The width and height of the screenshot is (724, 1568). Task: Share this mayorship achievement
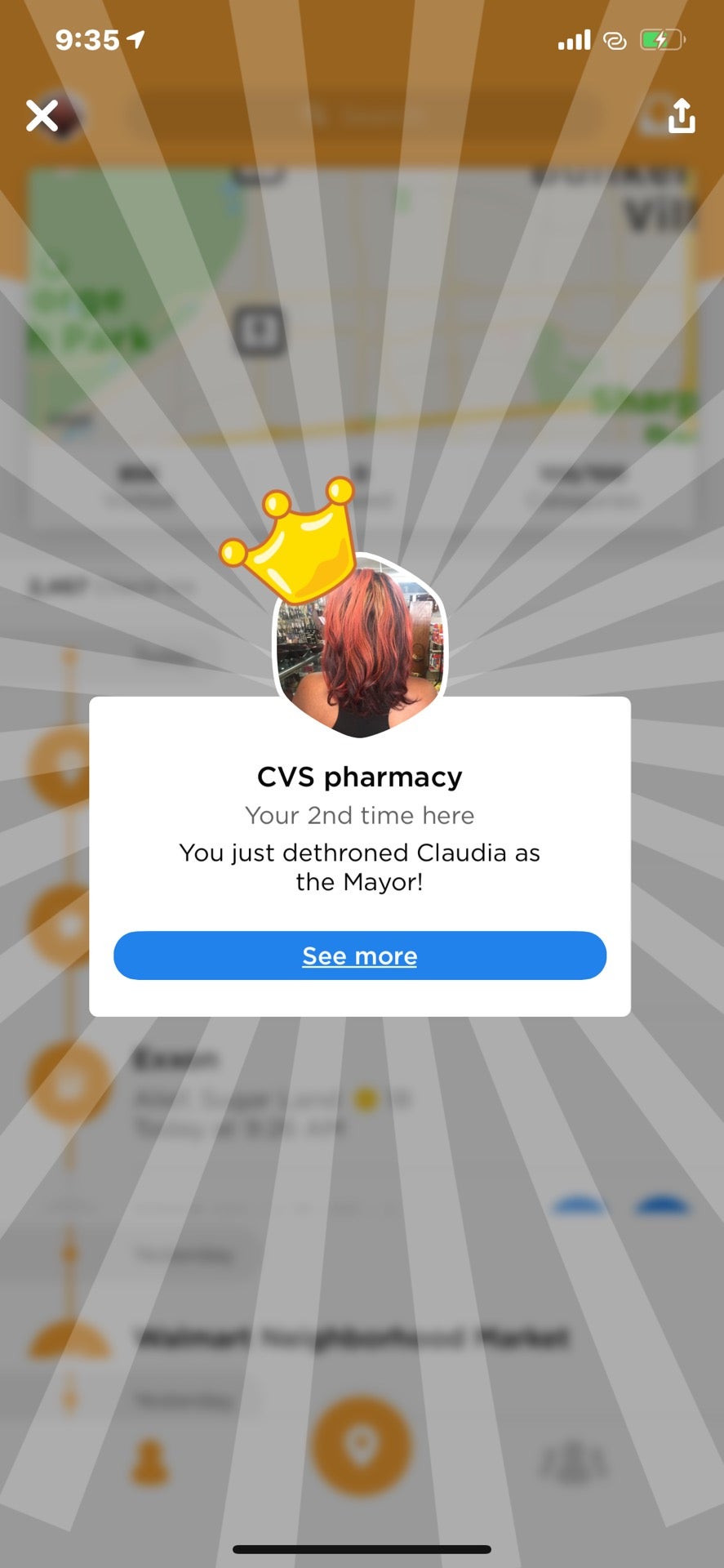682,115
